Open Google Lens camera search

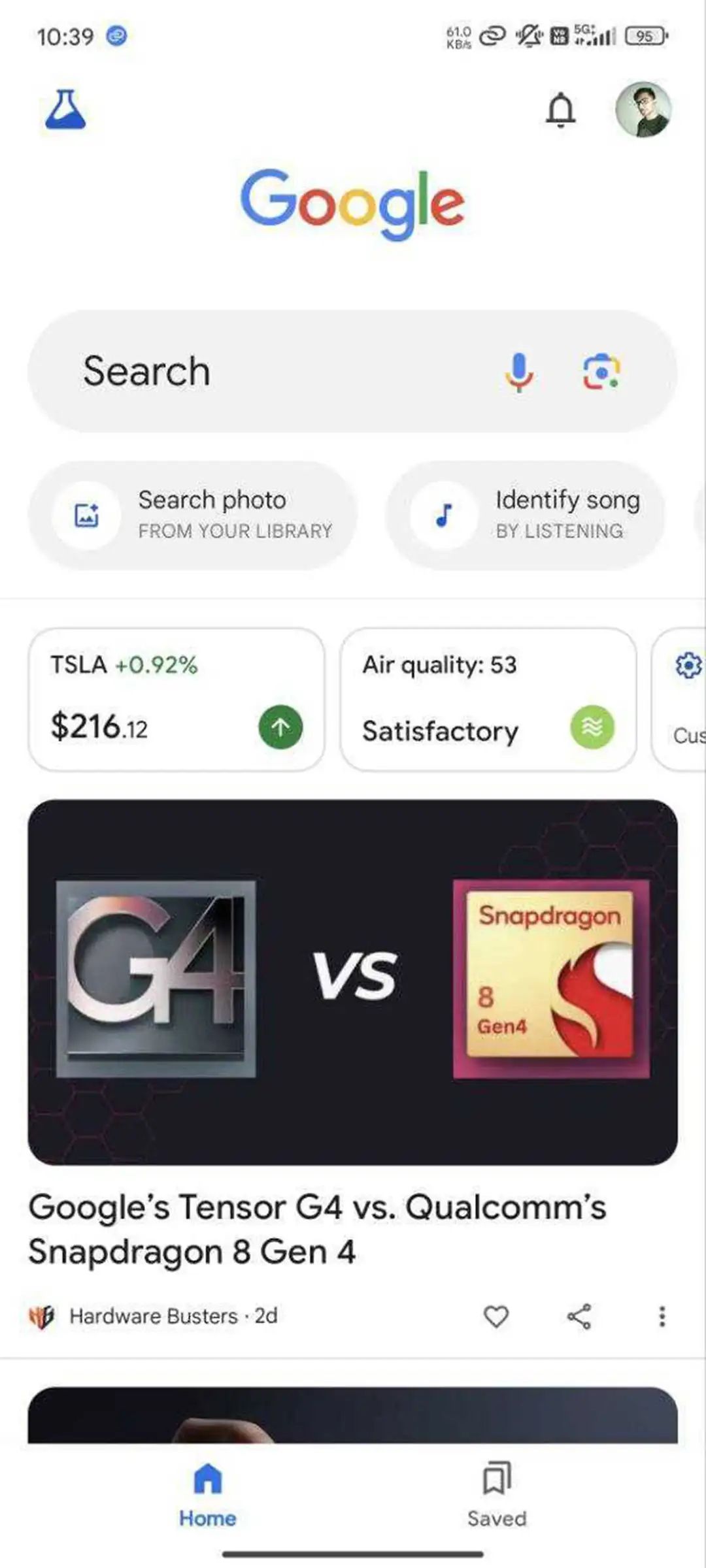[x=602, y=371]
